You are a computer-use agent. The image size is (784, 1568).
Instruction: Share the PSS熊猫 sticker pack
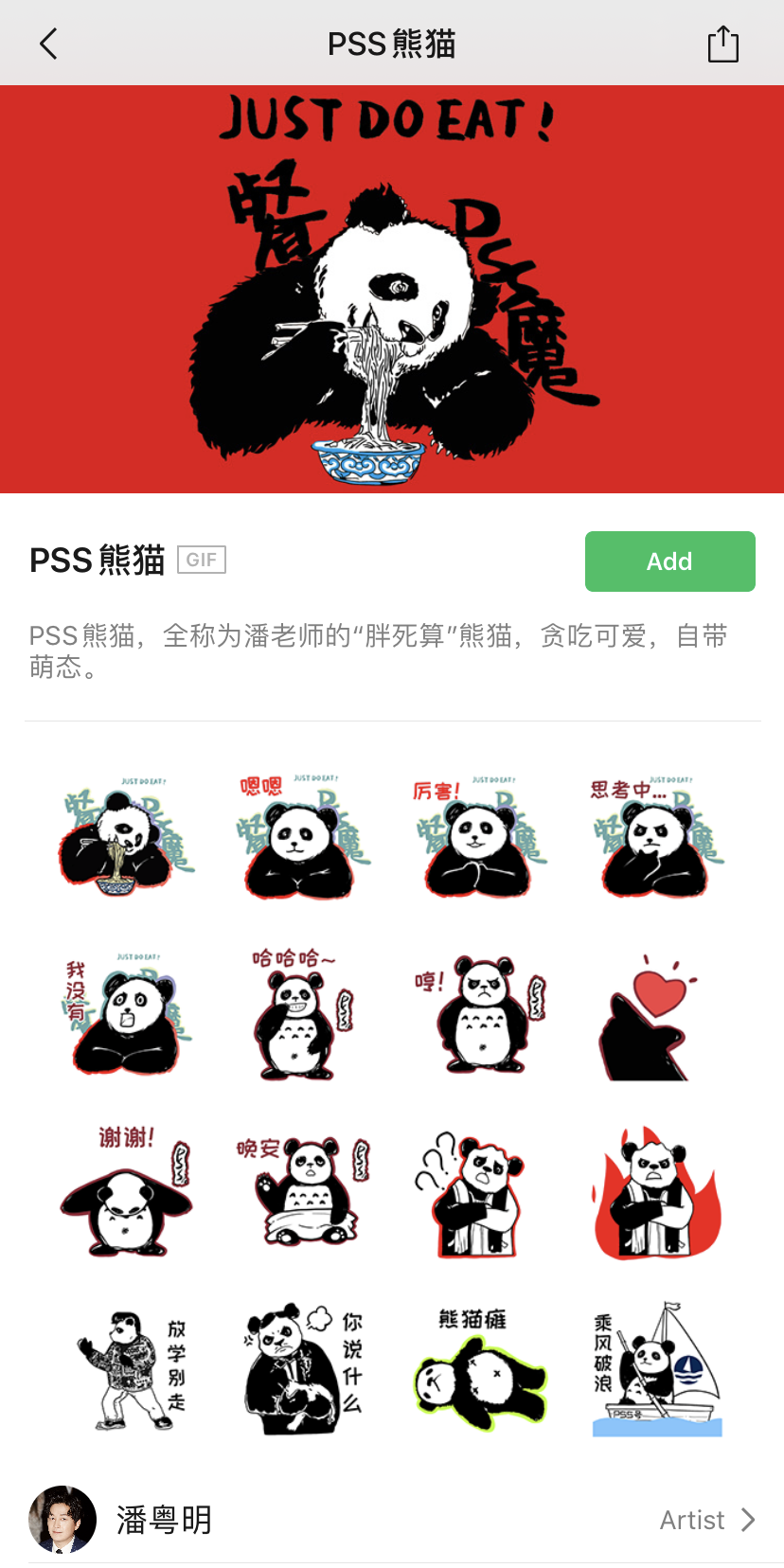(722, 44)
